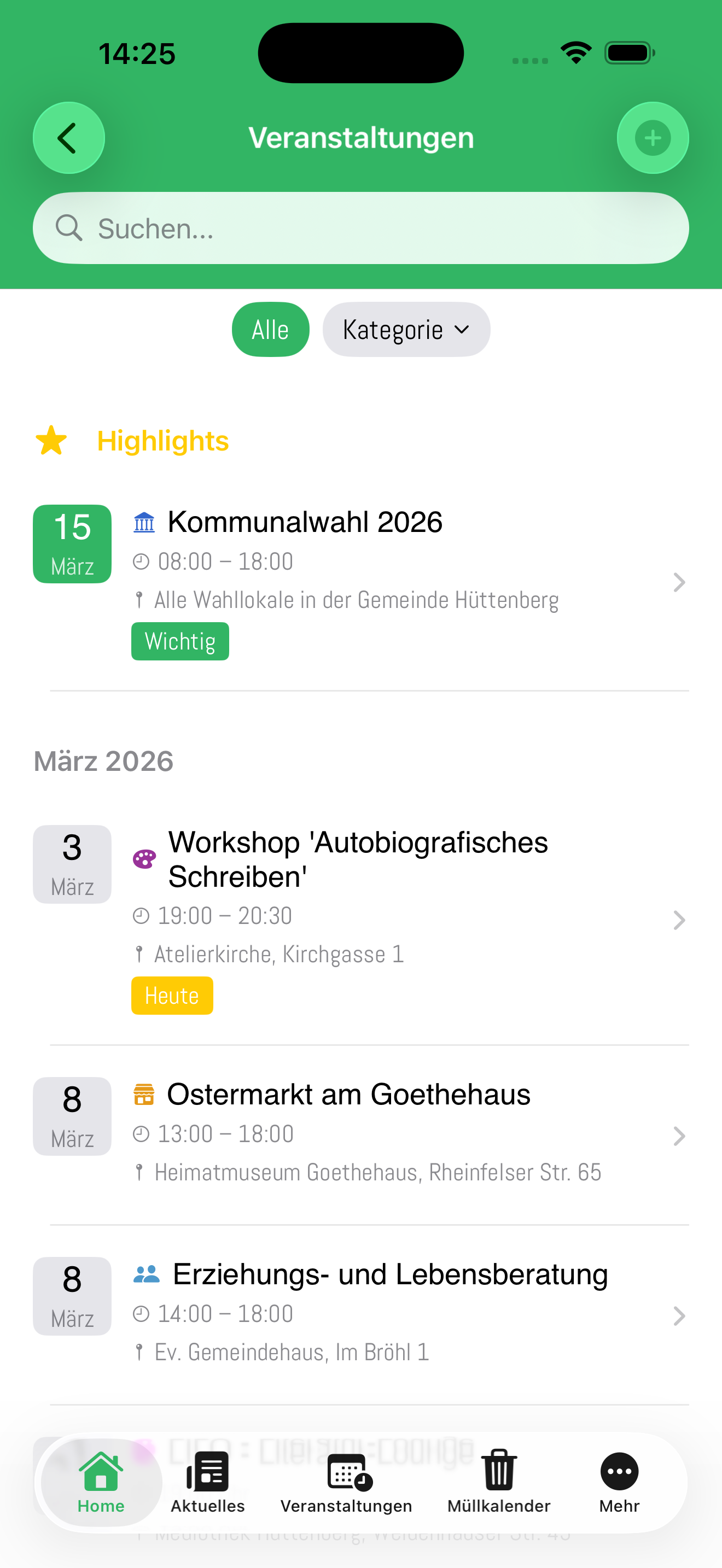Click the market stall icon at Ostermarkt entry

144,1094
